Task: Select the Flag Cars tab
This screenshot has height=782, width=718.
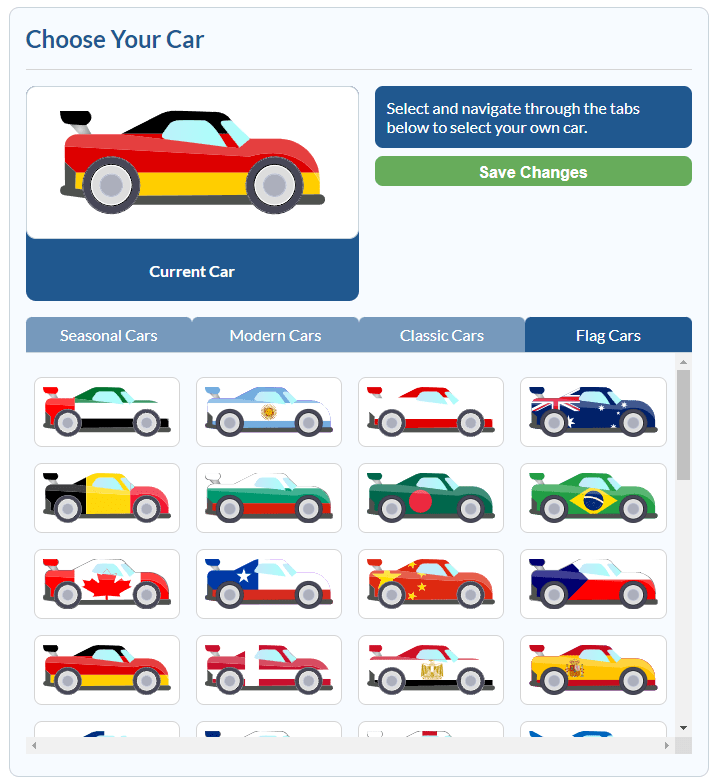Action: click(608, 335)
